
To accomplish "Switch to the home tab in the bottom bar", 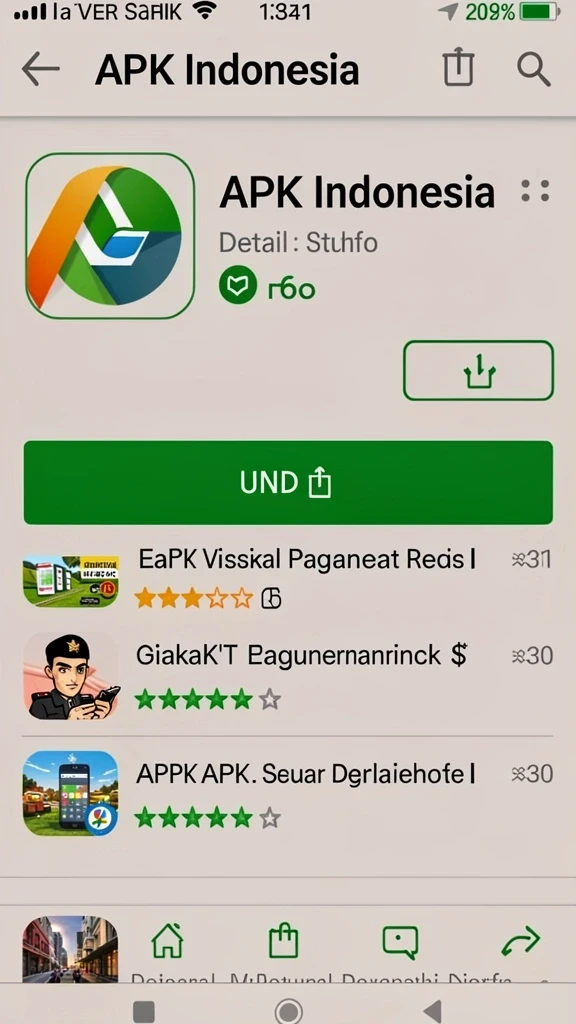I will pyautogui.click(x=167, y=942).
